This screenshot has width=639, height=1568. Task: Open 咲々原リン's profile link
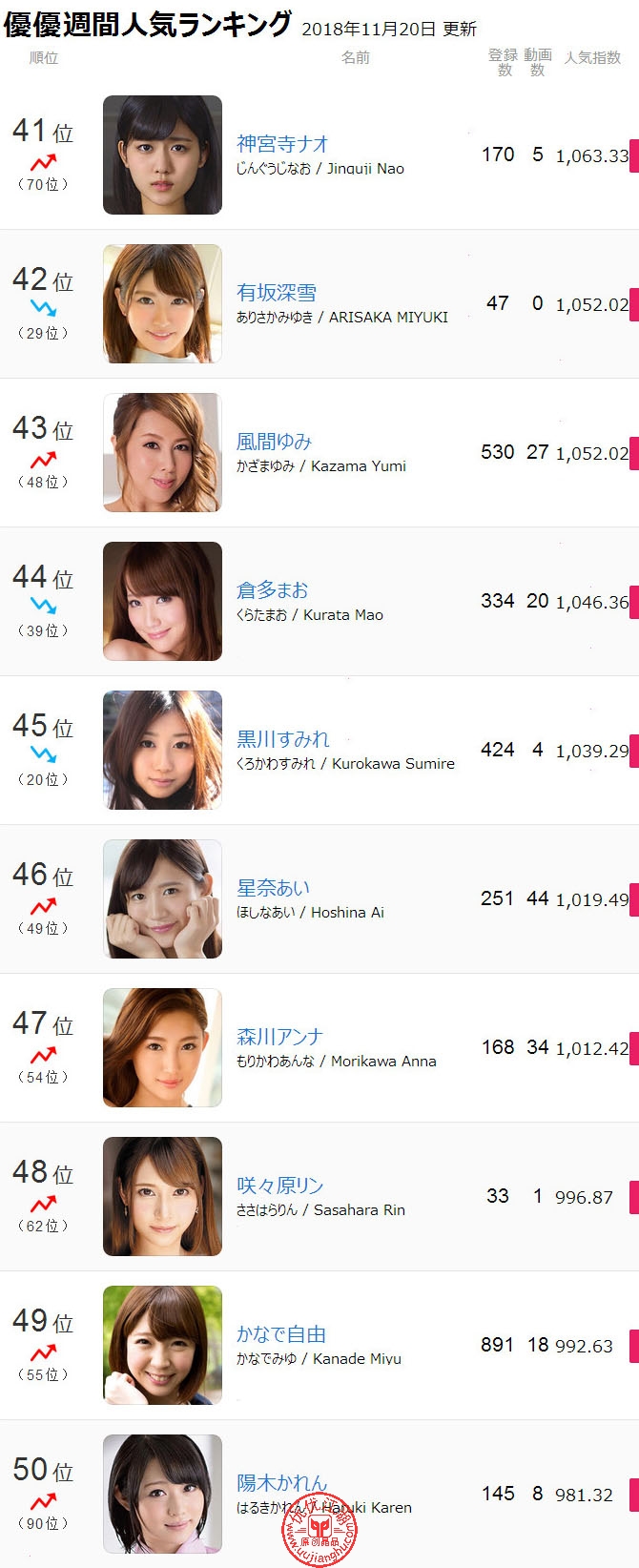(279, 1186)
